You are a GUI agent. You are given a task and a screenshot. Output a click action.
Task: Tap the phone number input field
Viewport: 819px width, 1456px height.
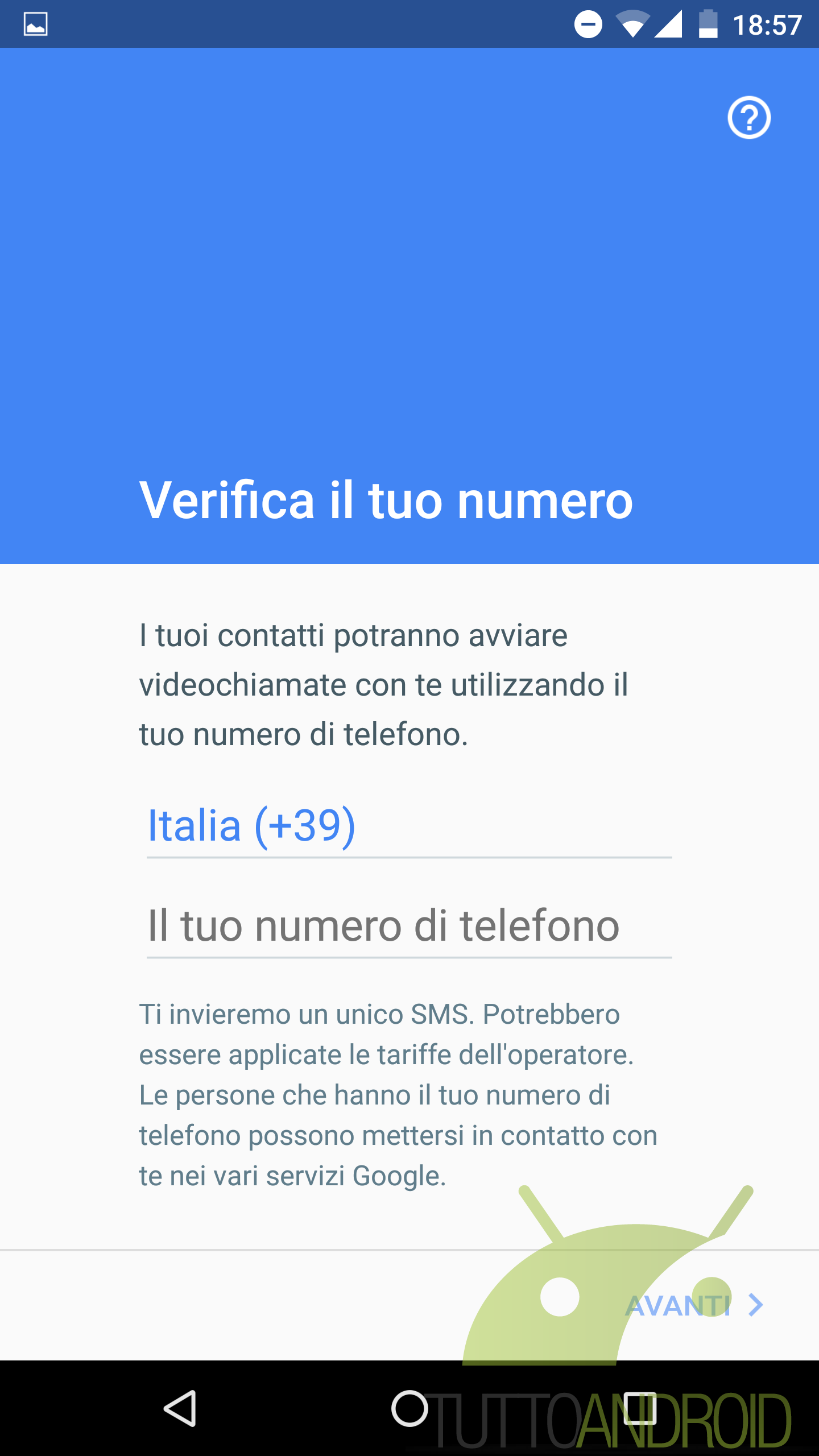click(x=409, y=926)
